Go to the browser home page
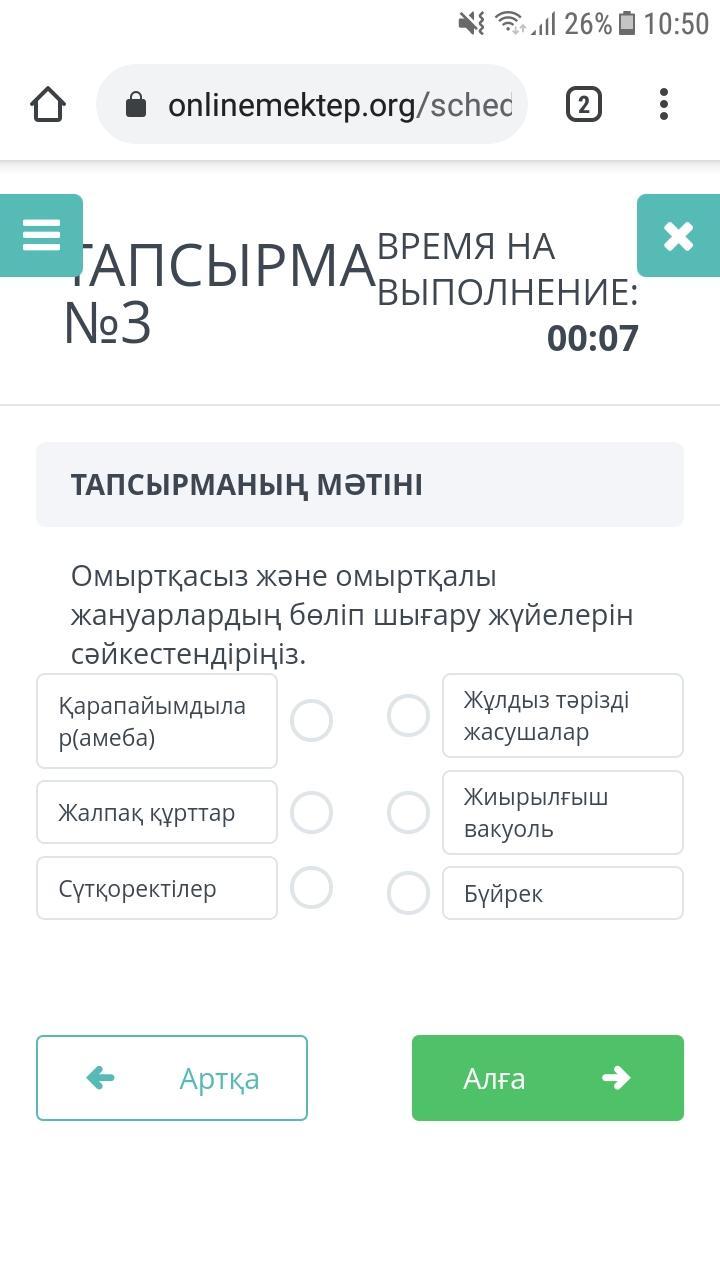The width and height of the screenshot is (720, 1280). (48, 104)
